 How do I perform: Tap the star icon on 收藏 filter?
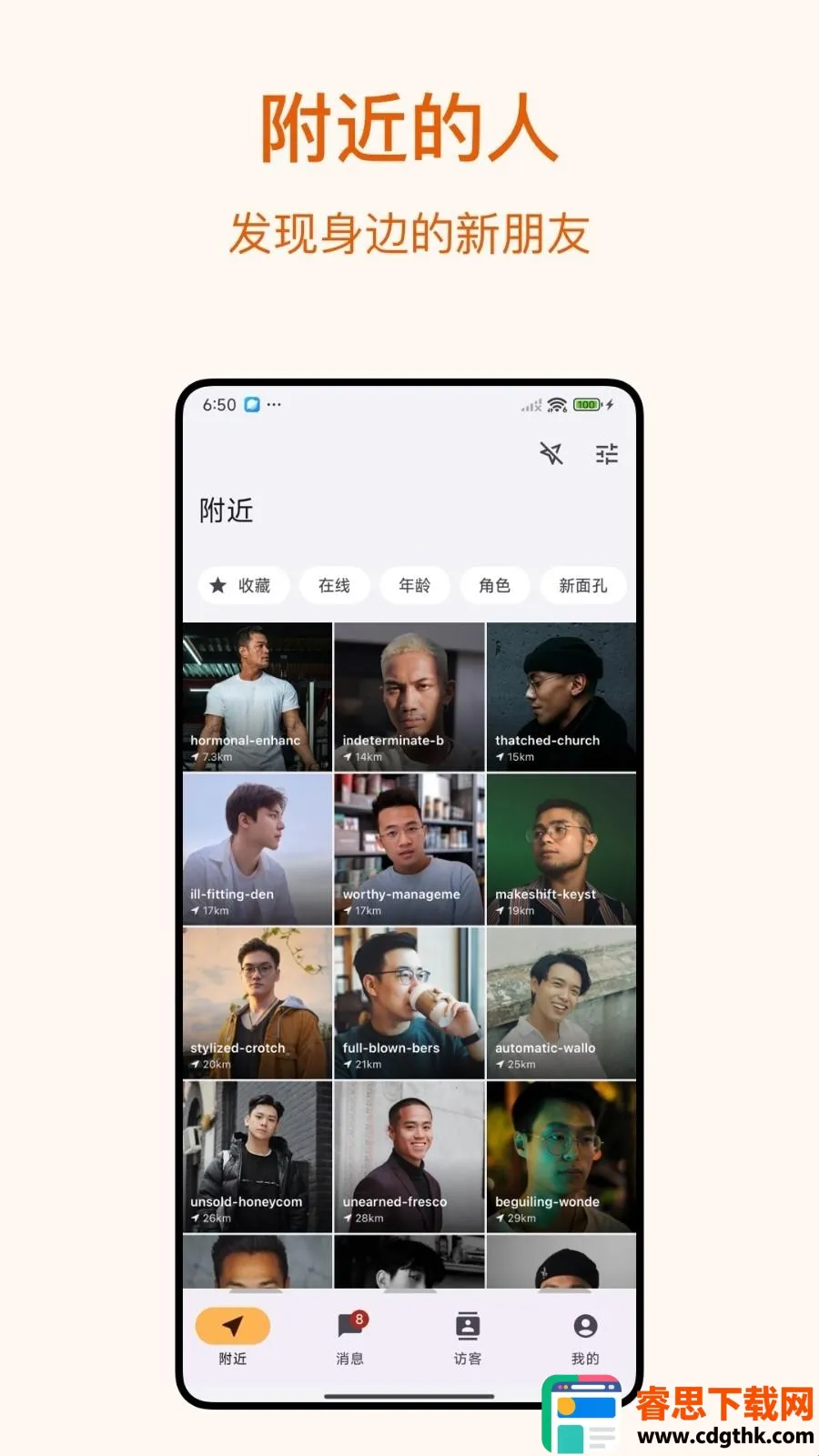pos(218,585)
